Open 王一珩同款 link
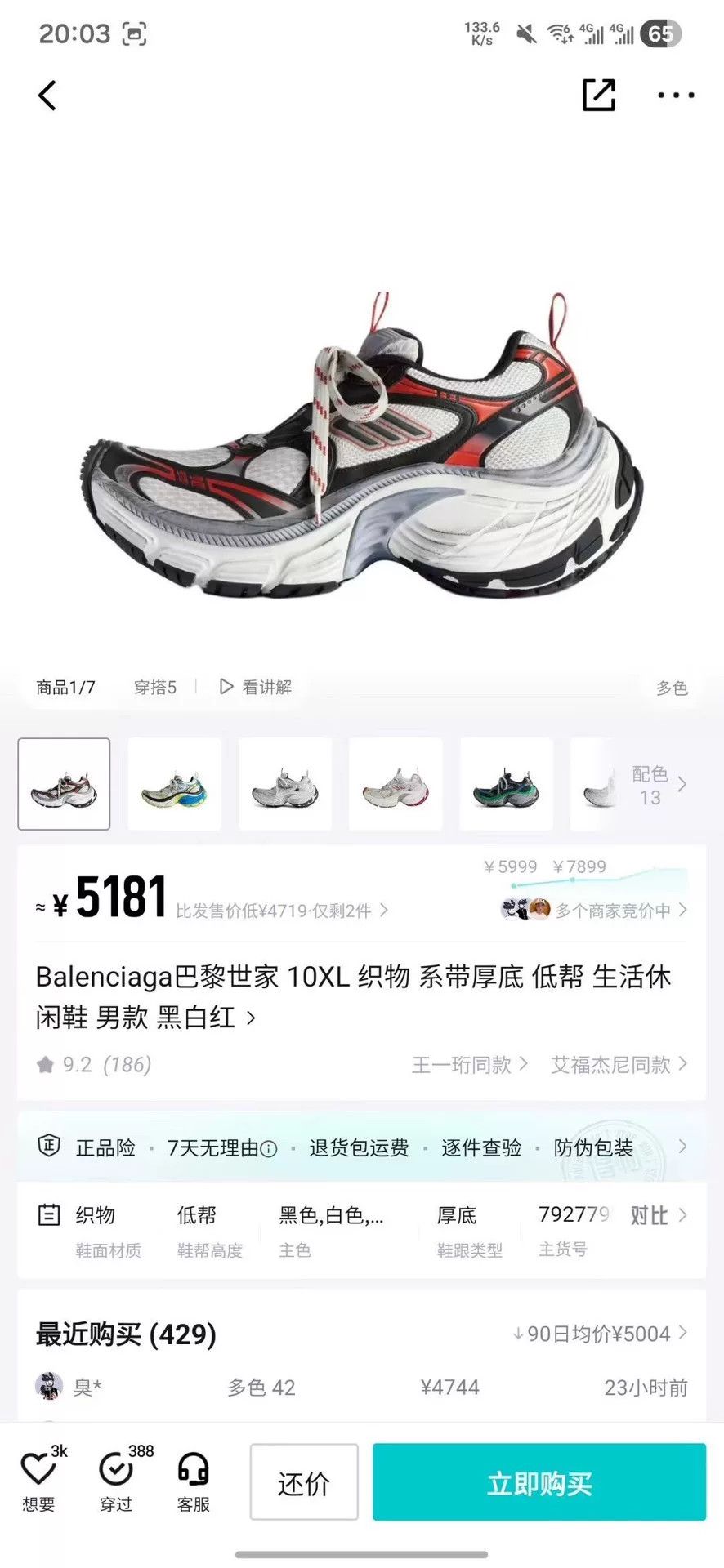Image resolution: width=724 pixels, height=1568 pixels. 470,1065
